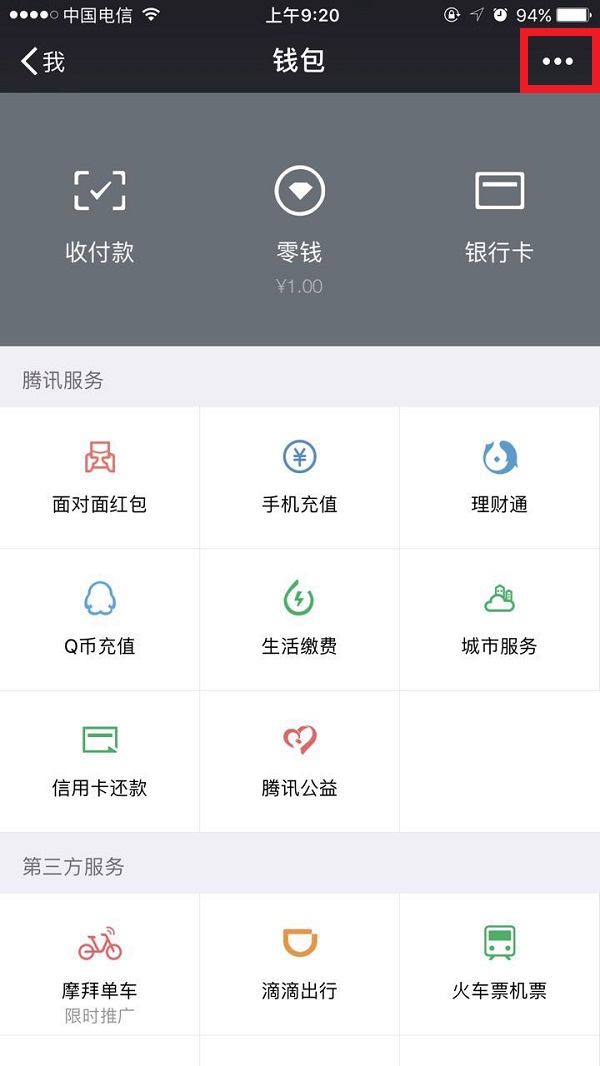
Task: Launch 滴滴出行 ride service
Action: click(x=299, y=964)
